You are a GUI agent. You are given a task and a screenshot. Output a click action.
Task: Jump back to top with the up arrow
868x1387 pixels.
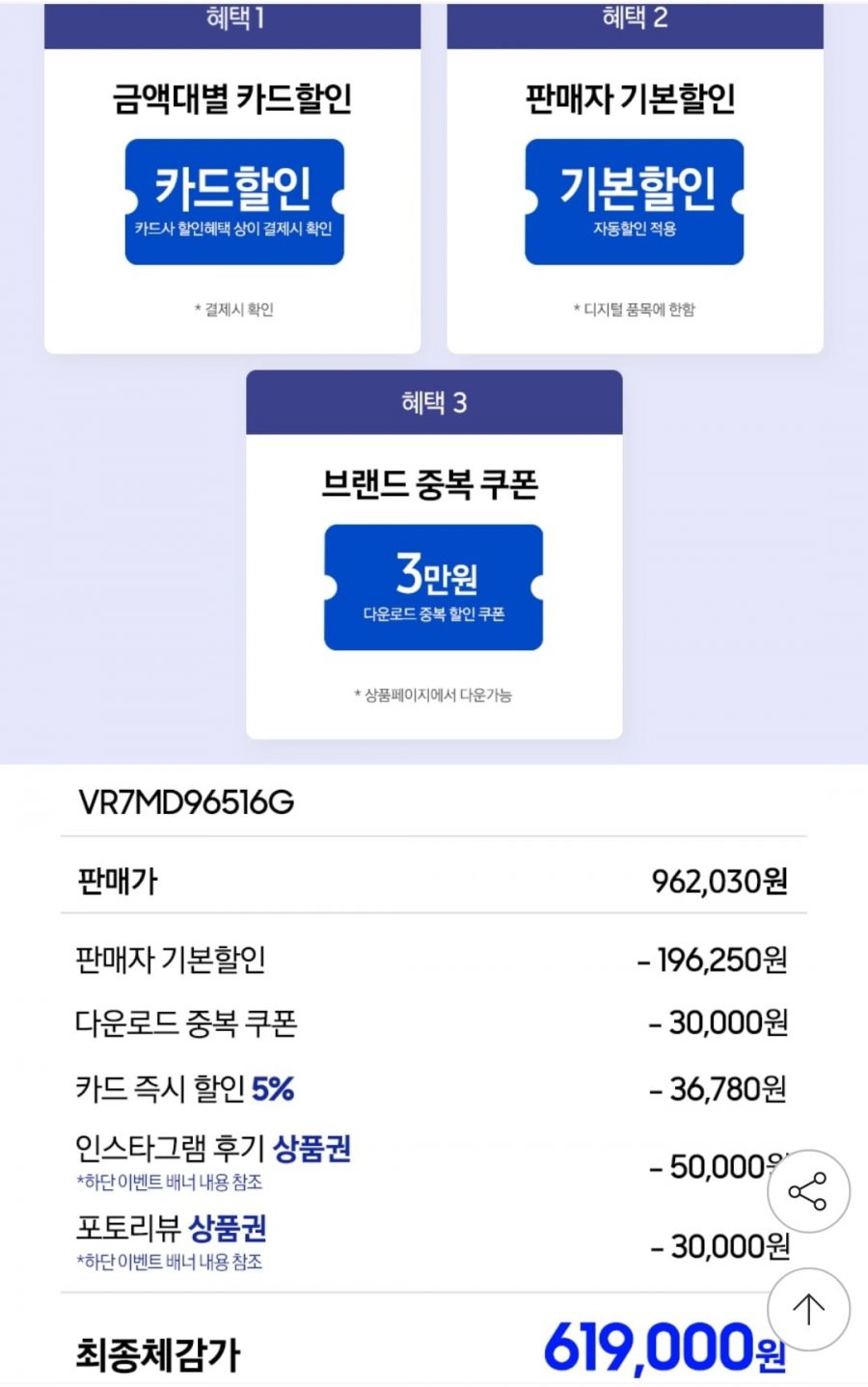808,1309
